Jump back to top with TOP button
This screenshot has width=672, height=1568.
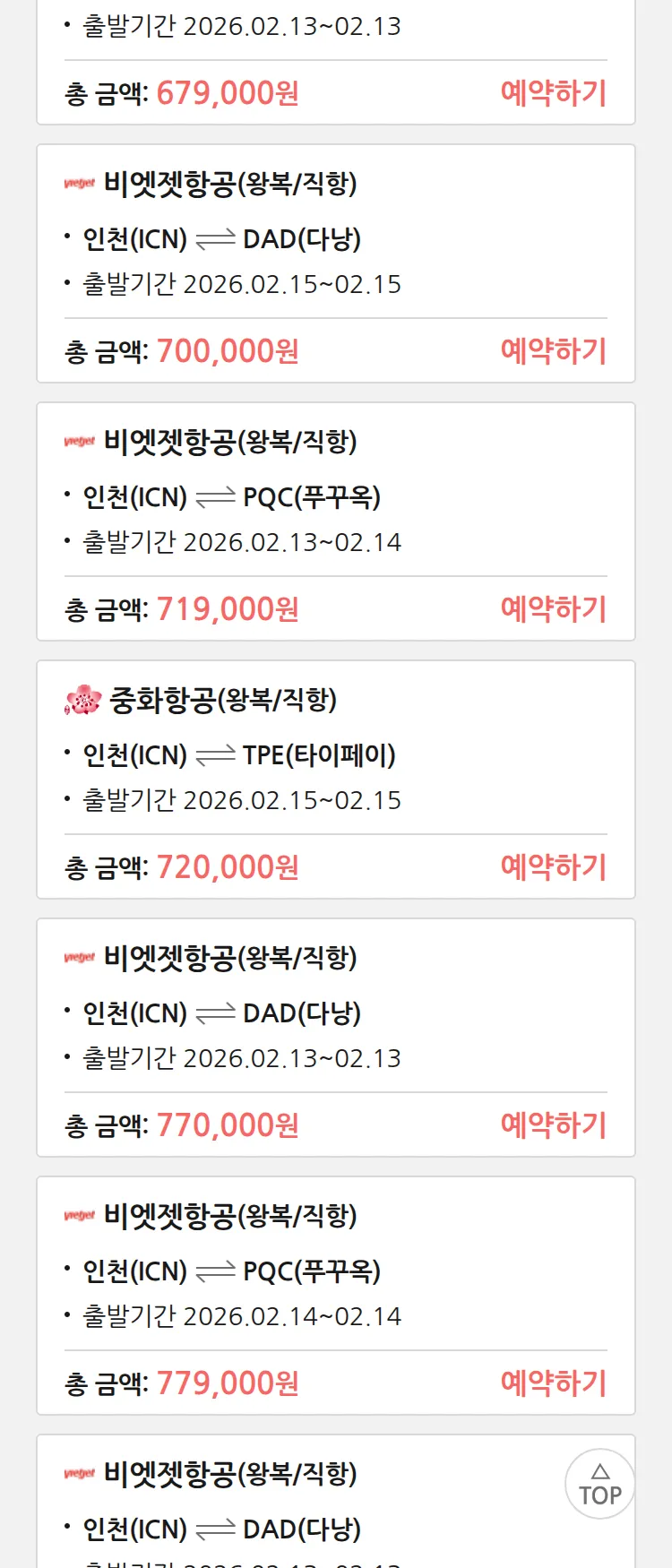pos(600,1484)
